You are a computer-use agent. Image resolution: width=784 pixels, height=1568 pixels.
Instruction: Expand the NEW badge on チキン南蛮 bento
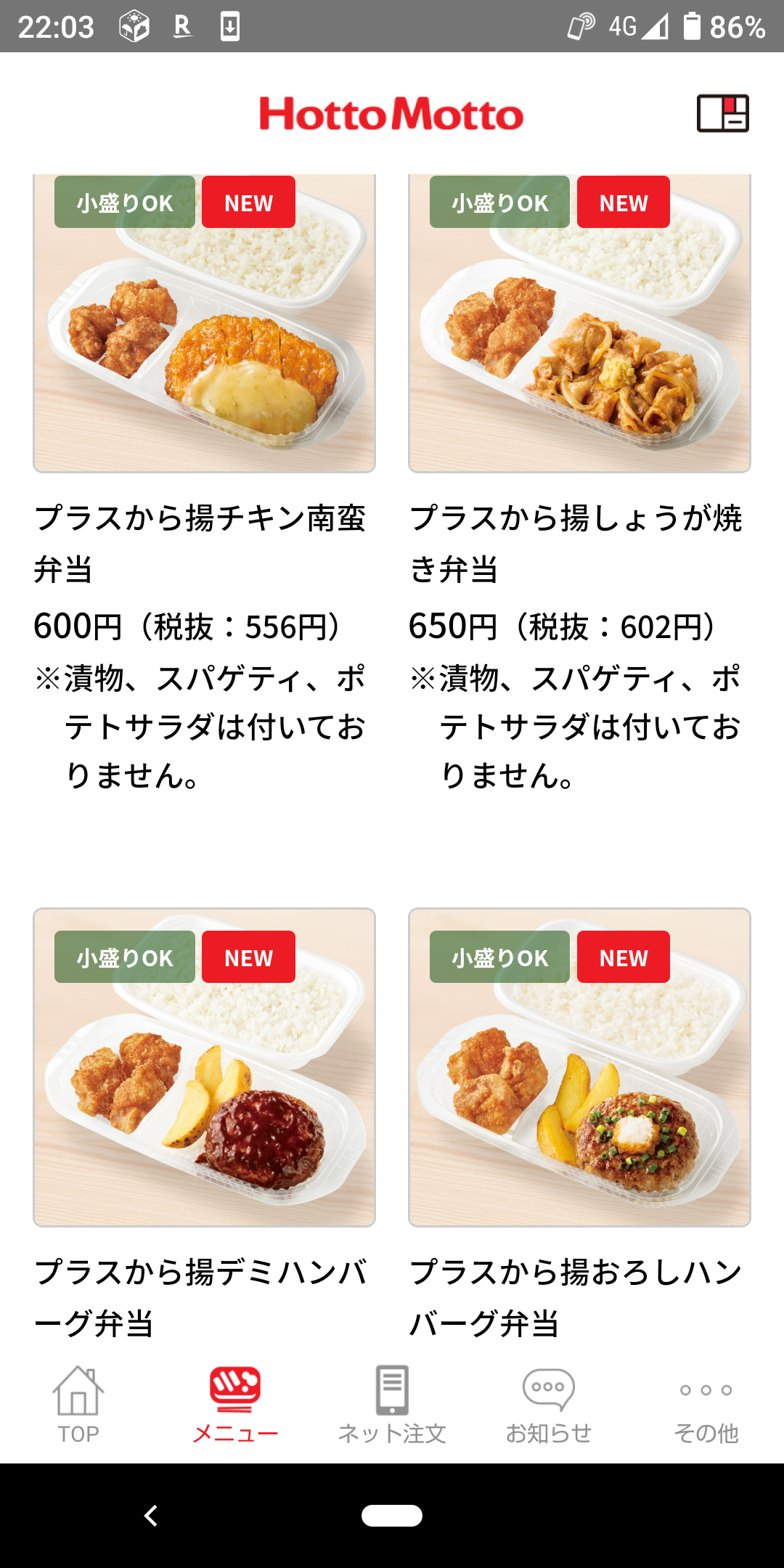[x=248, y=203]
